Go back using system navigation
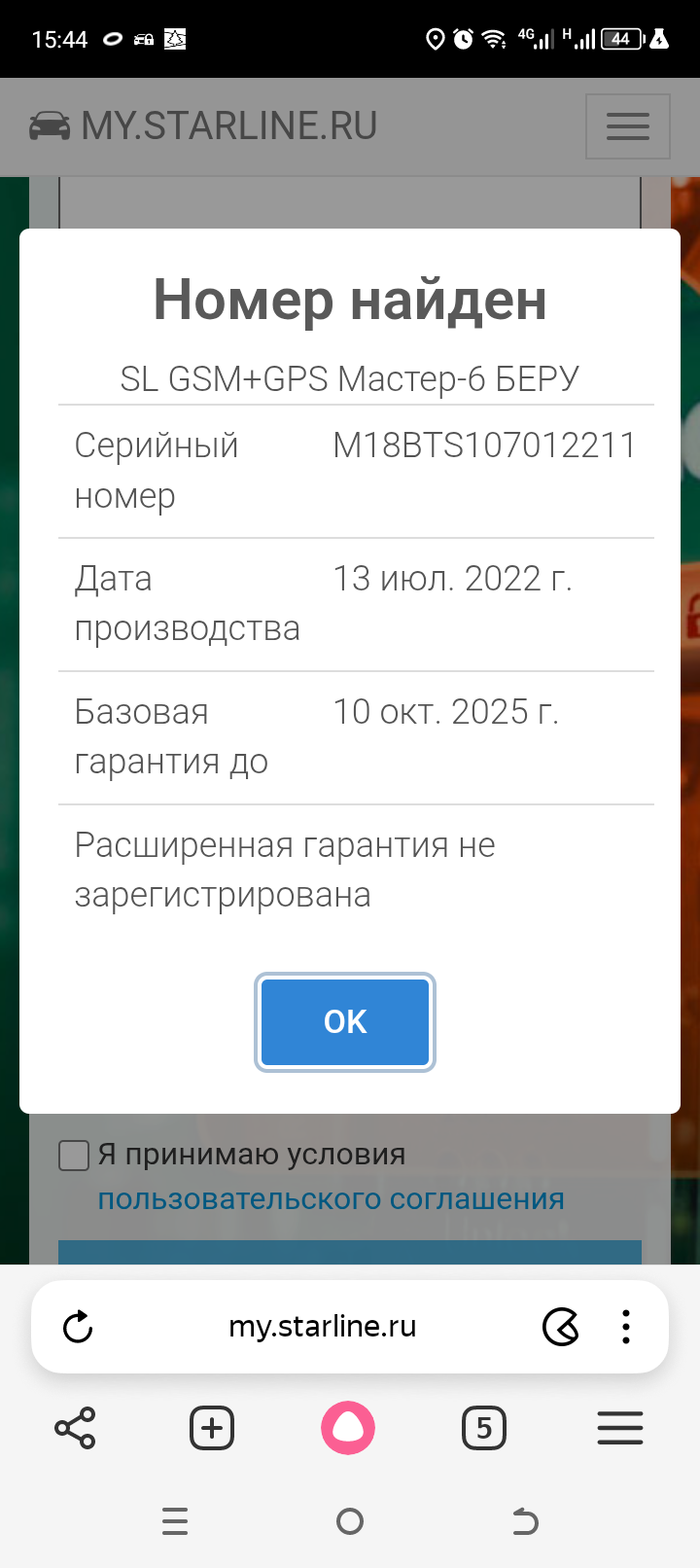This screenshot has height=1568, width=700. click(x=525, y=1521)
